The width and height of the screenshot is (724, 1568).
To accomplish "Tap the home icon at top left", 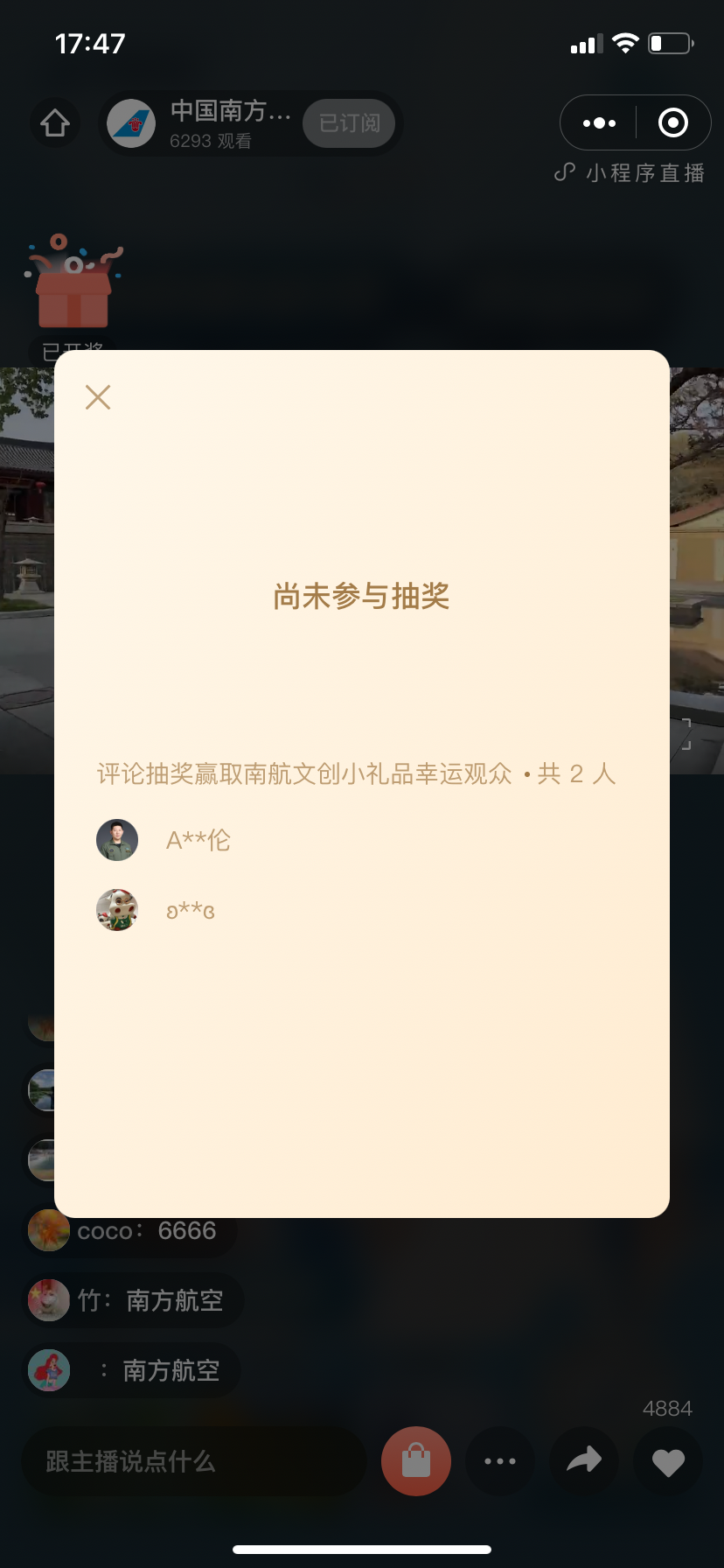I will coord(55,123).
